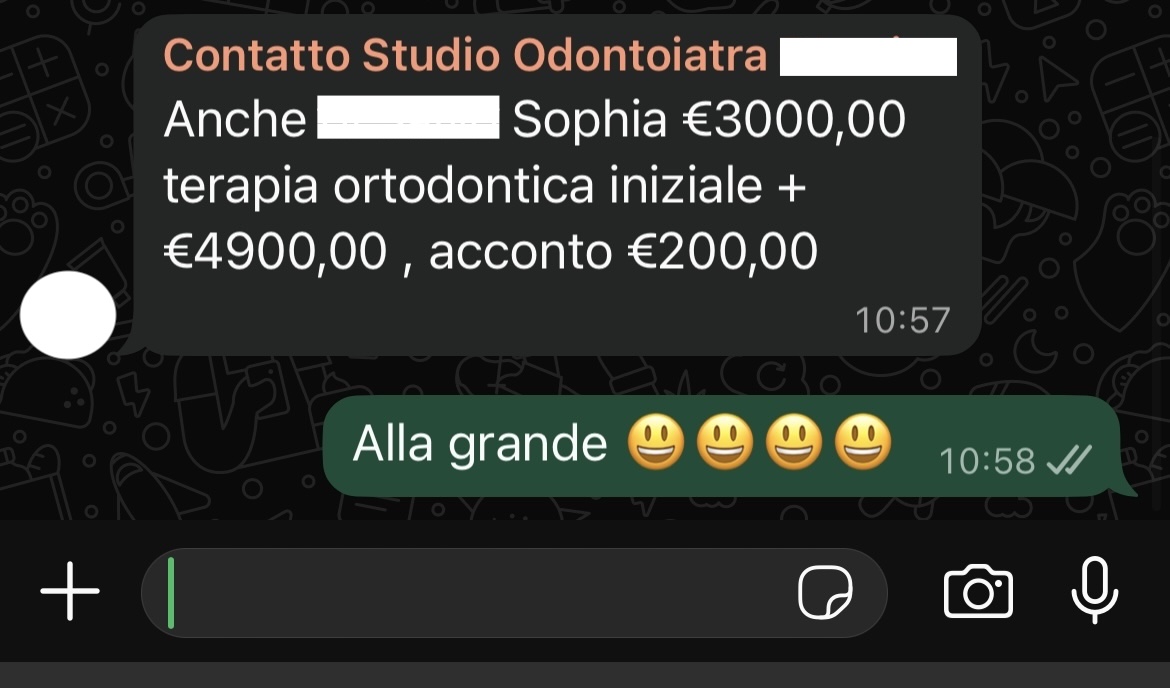Open the sender's profile picture

click(x=68, y=315)
